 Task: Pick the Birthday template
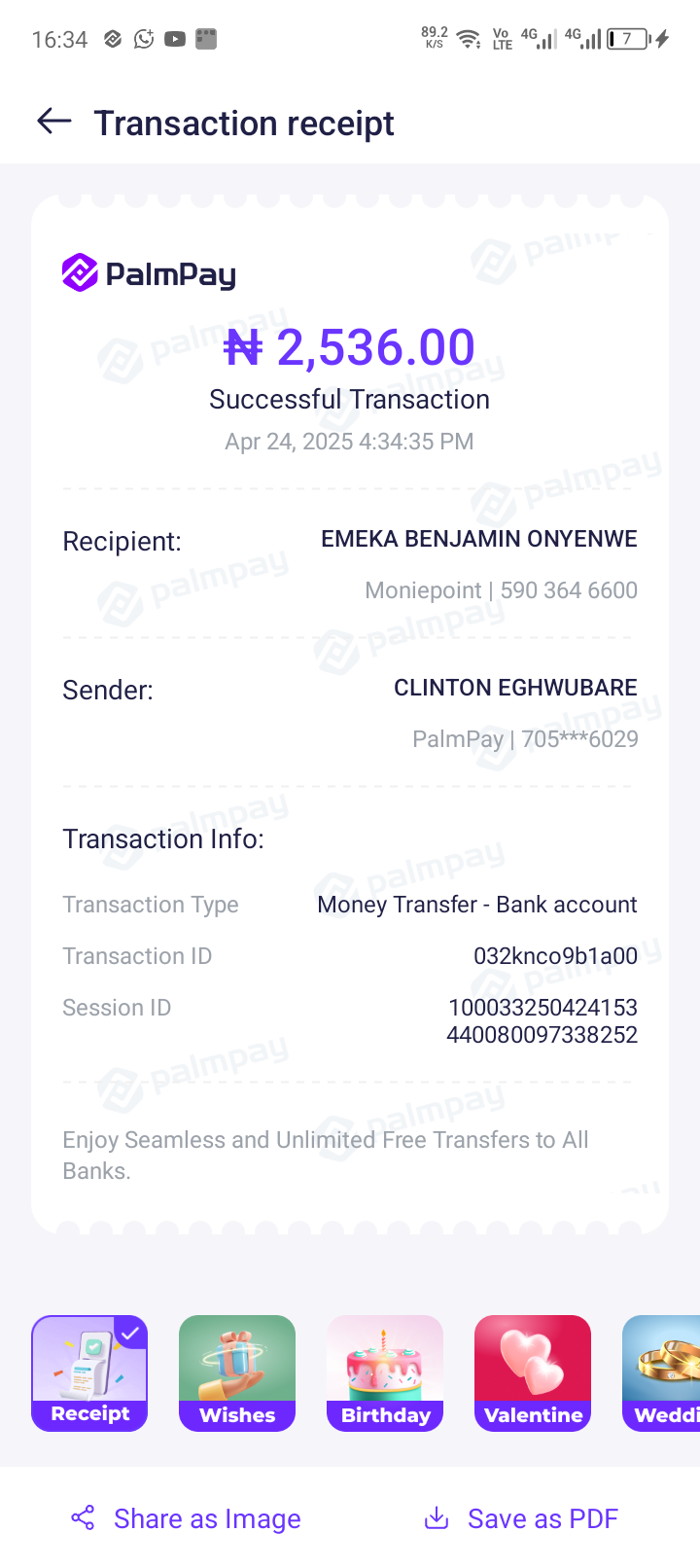pyautogui.click(x=385, y=1372)
